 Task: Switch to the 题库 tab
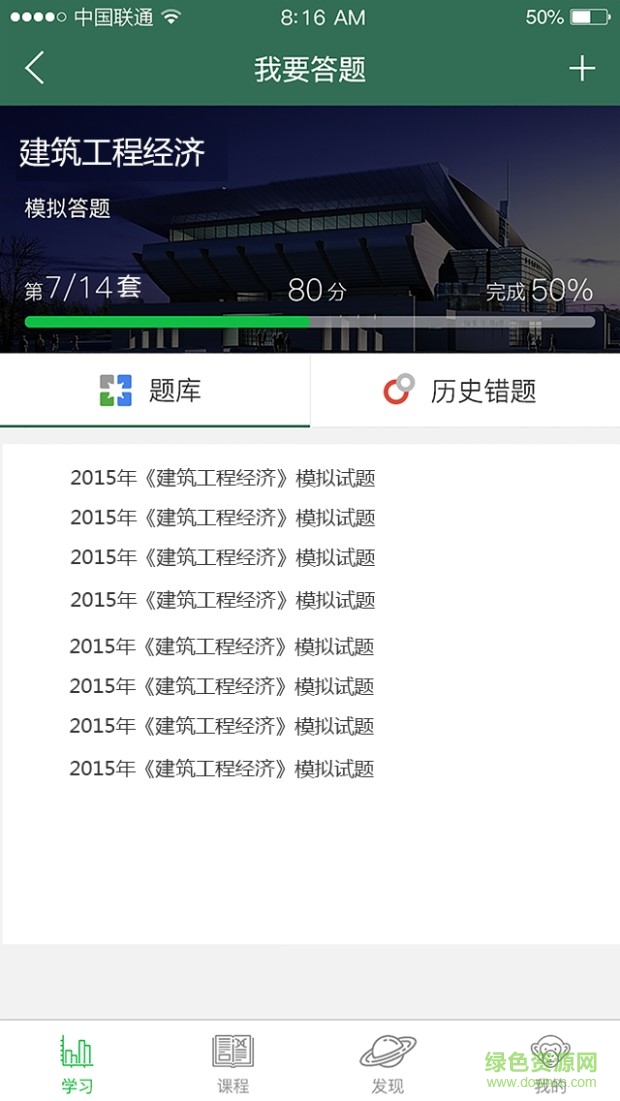[154, 390]
